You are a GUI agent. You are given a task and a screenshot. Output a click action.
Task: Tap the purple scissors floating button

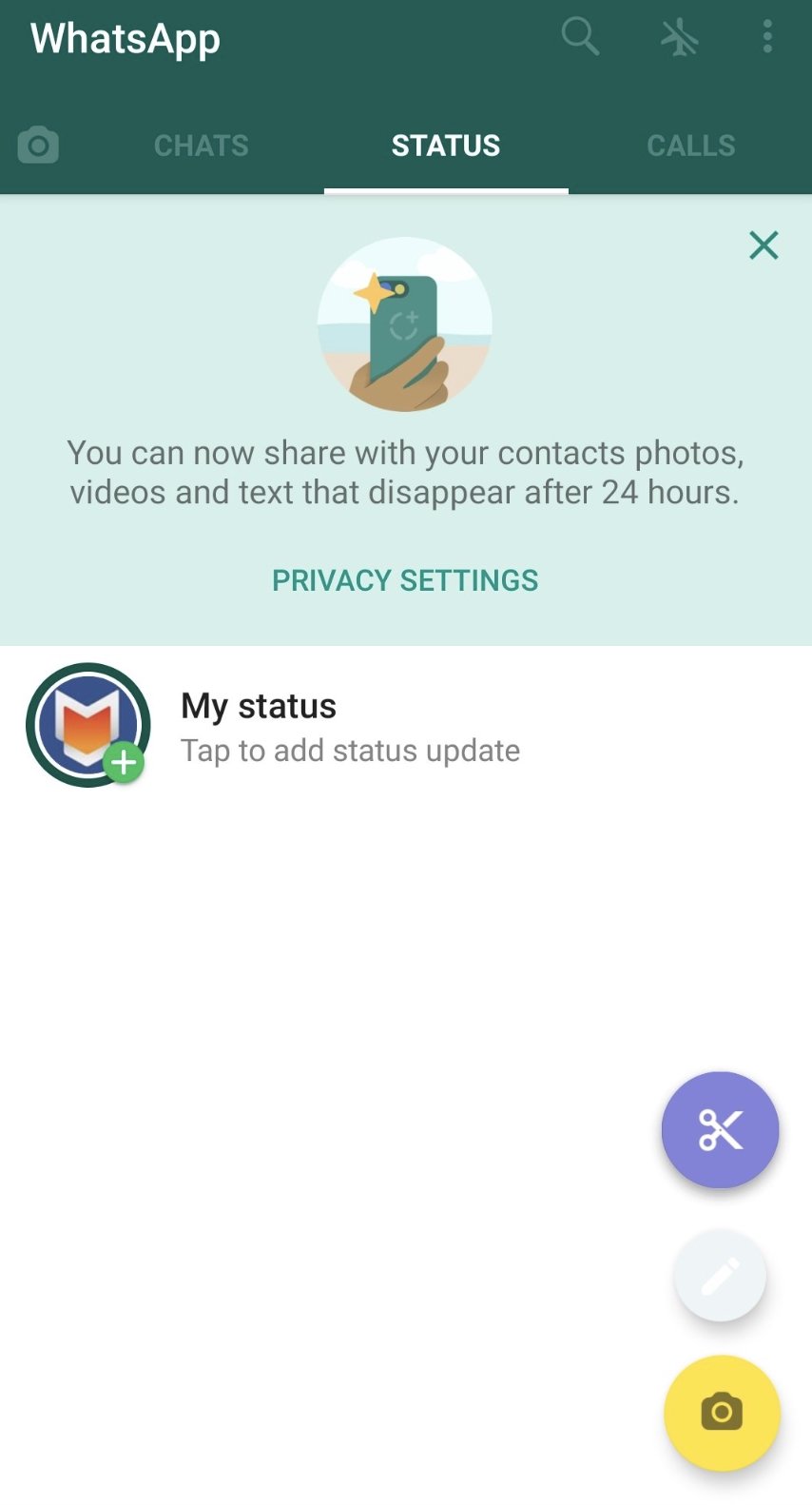point(721,1129)
